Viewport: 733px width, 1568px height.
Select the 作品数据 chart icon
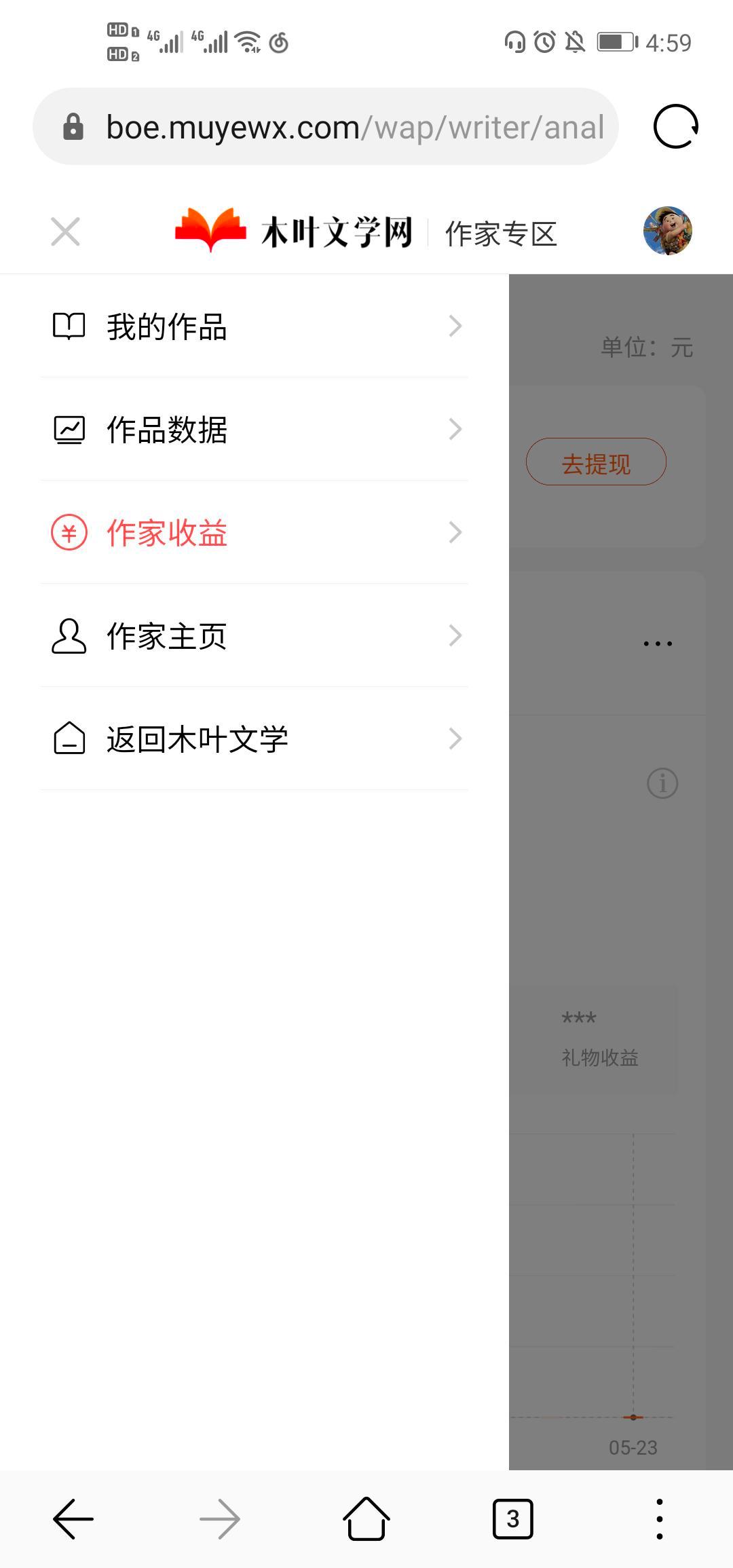[69, 429]
